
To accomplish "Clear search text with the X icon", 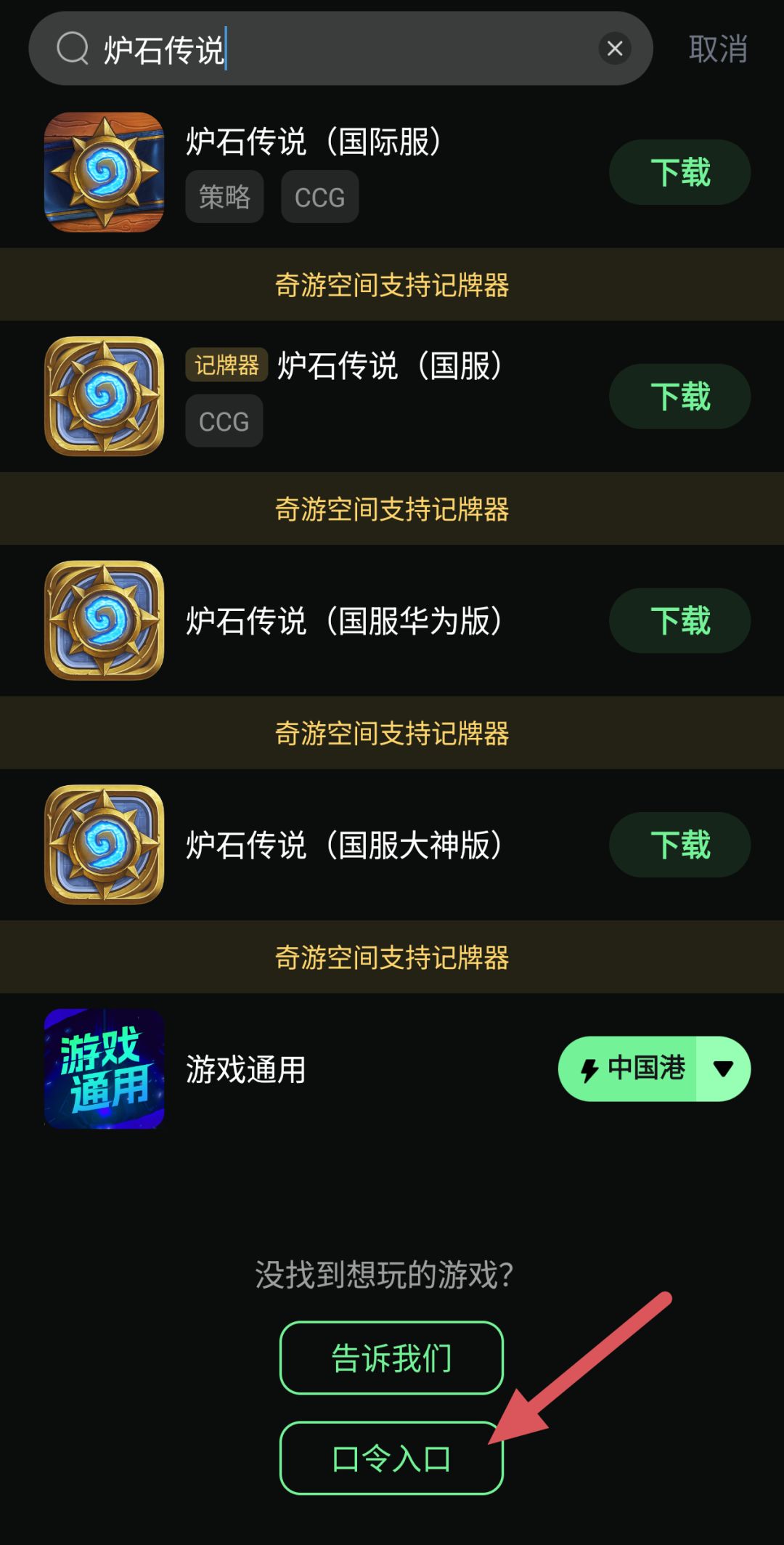I will [615, 49].
